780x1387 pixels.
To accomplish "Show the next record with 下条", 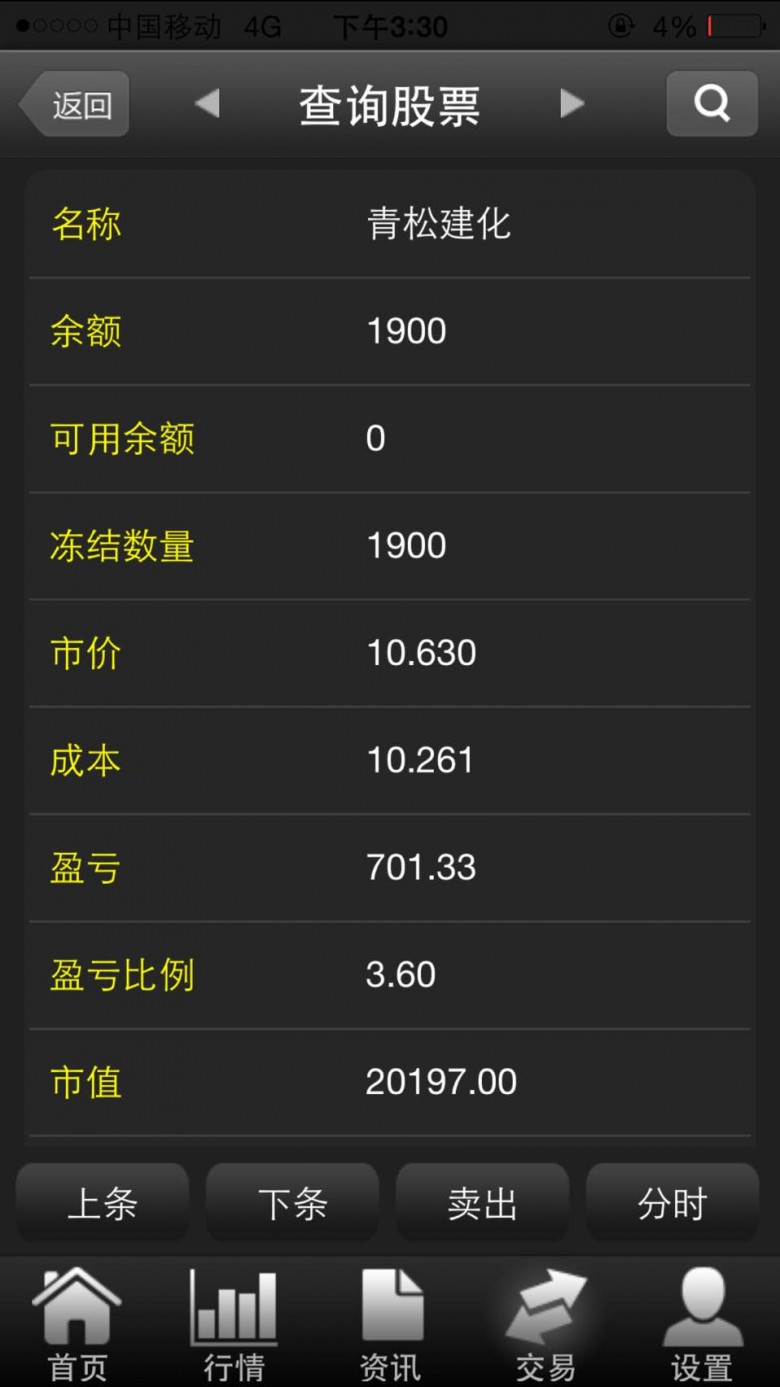I will (x=292, y=1203).
